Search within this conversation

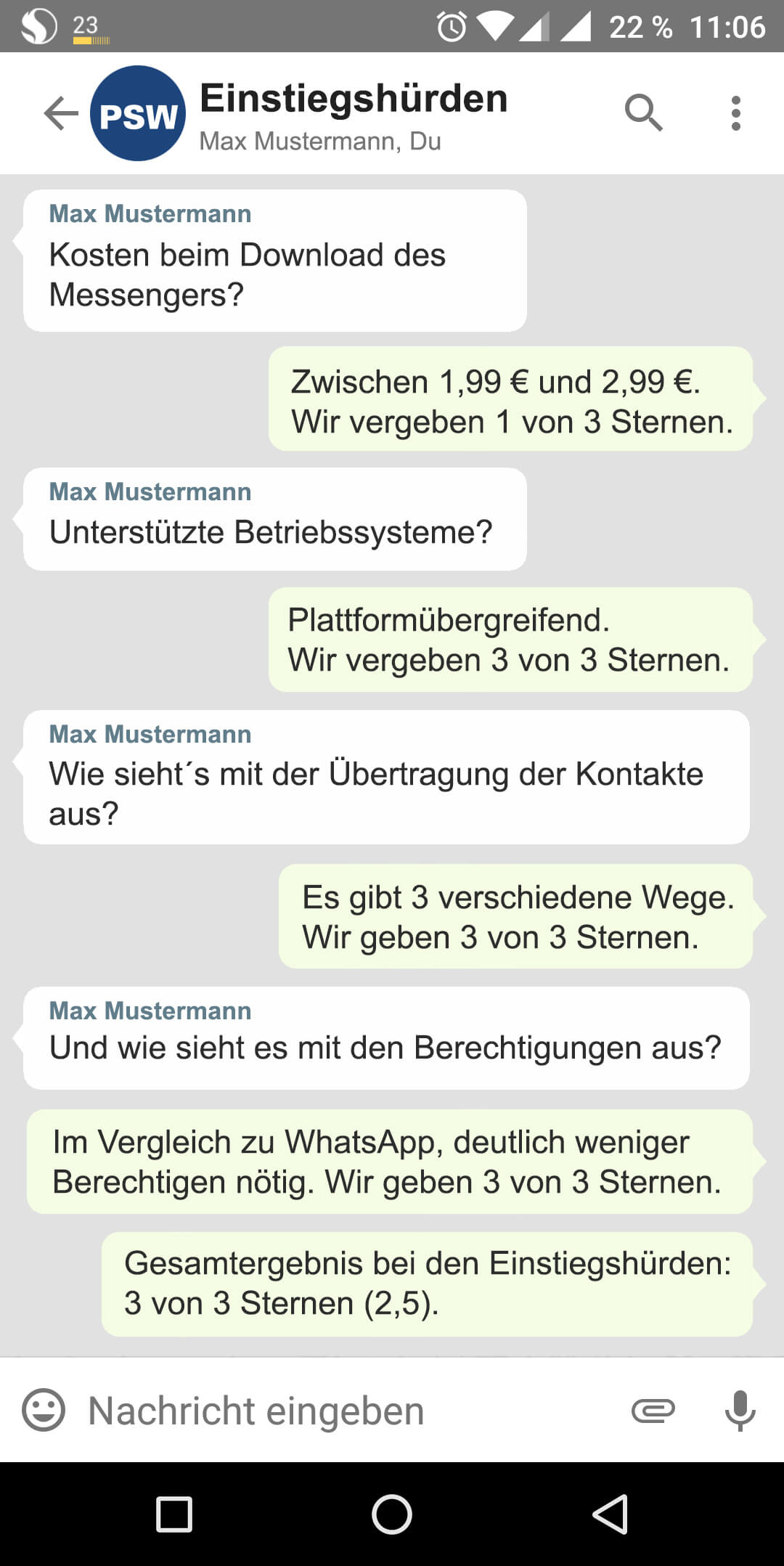(643, 113)
